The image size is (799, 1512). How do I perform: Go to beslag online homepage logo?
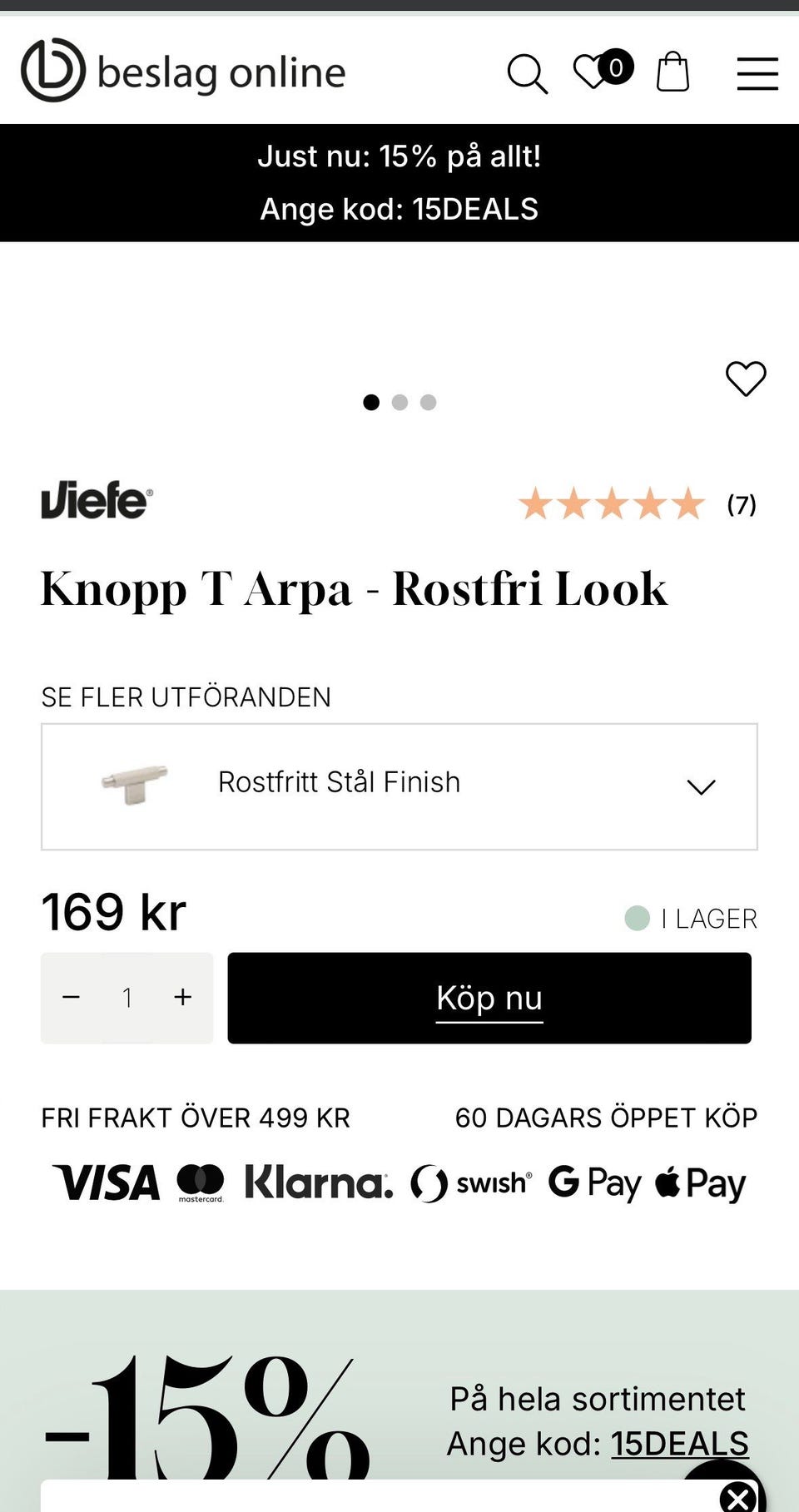183,72
